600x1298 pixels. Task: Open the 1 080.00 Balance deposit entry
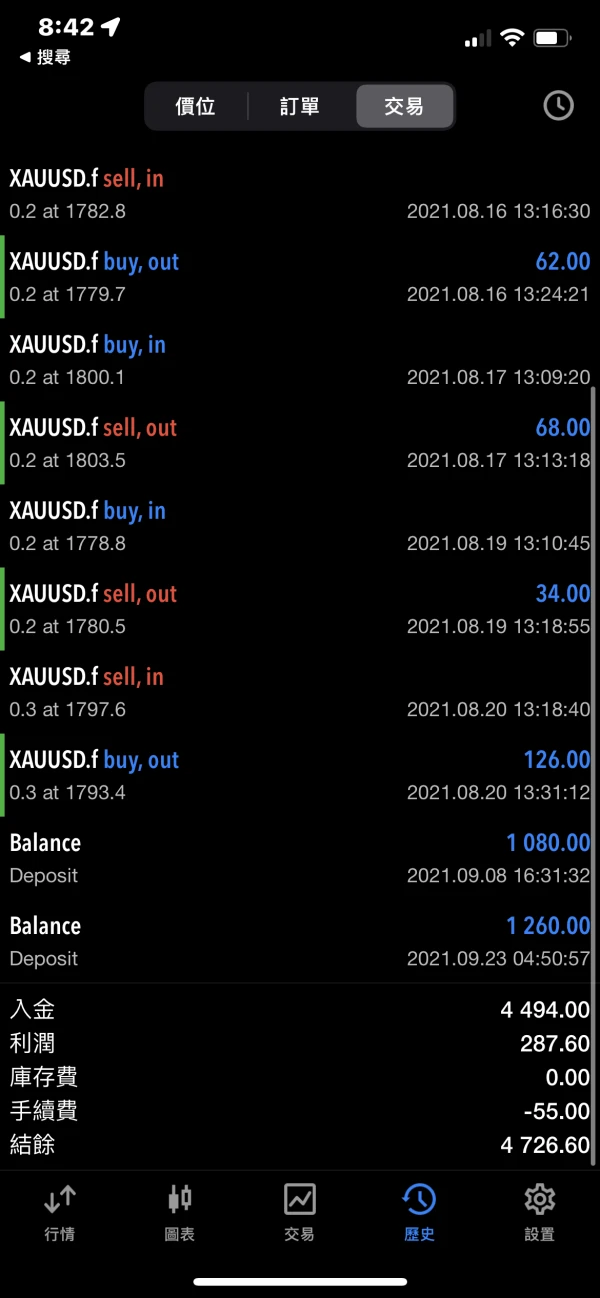click(300, 858)
